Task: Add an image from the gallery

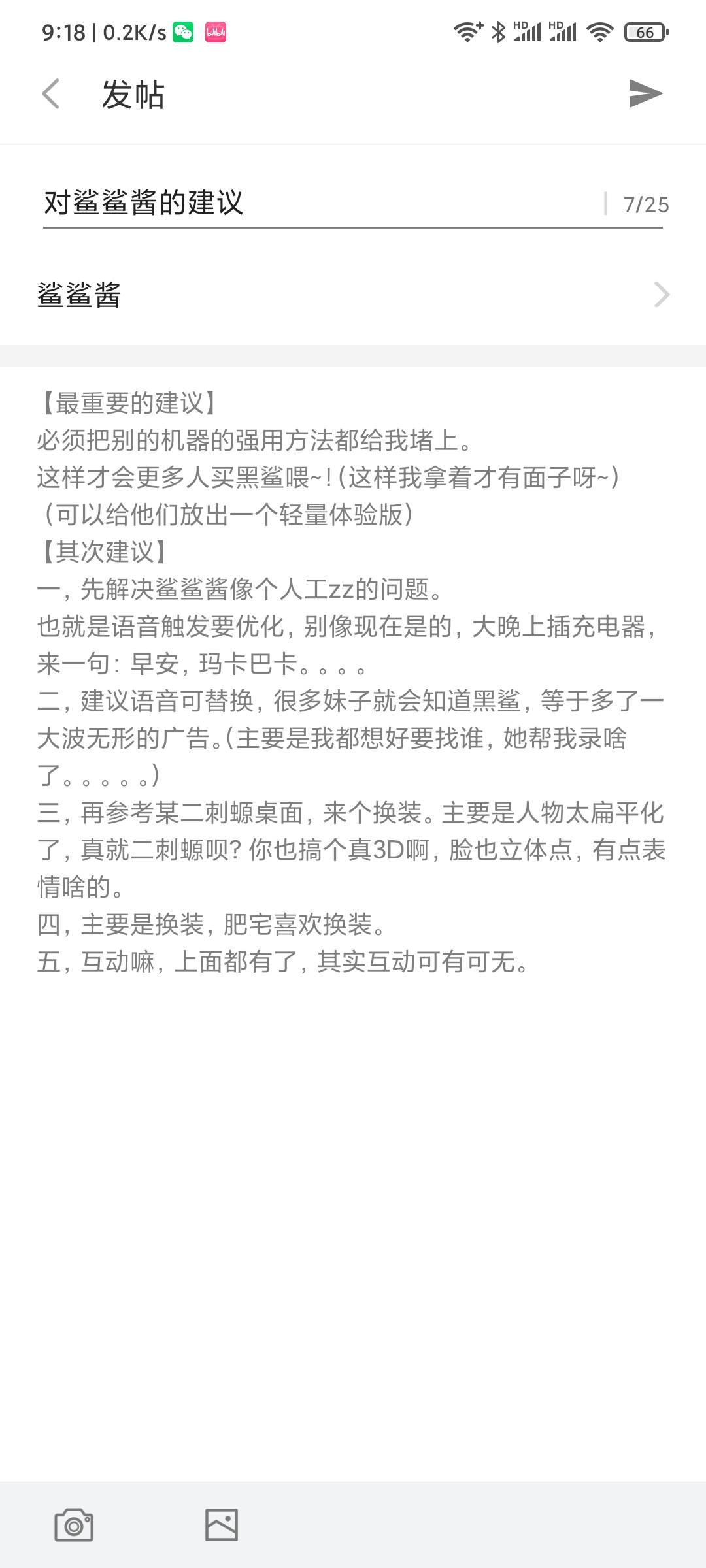Action: (222, 1525)
